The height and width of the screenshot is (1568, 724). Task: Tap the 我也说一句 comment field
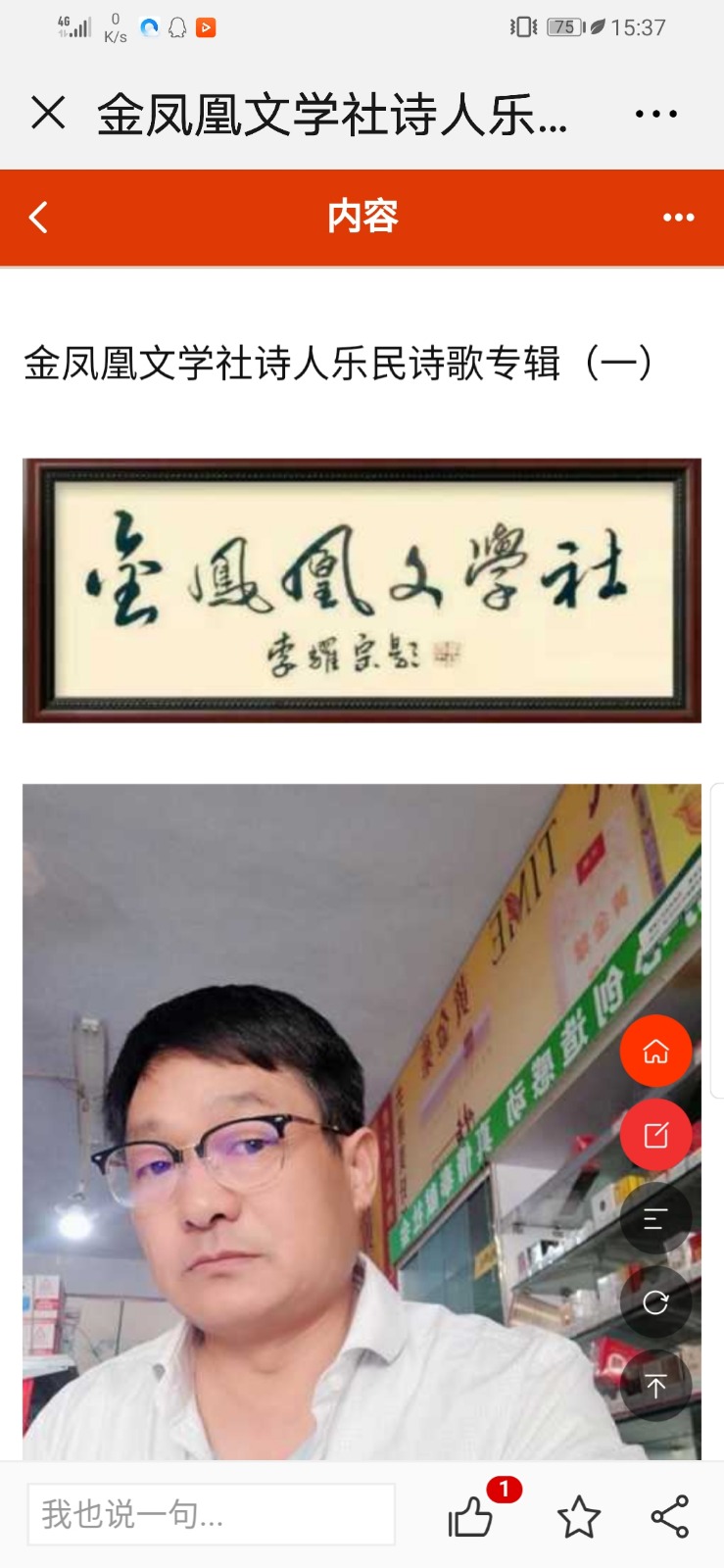[211, 1515]
